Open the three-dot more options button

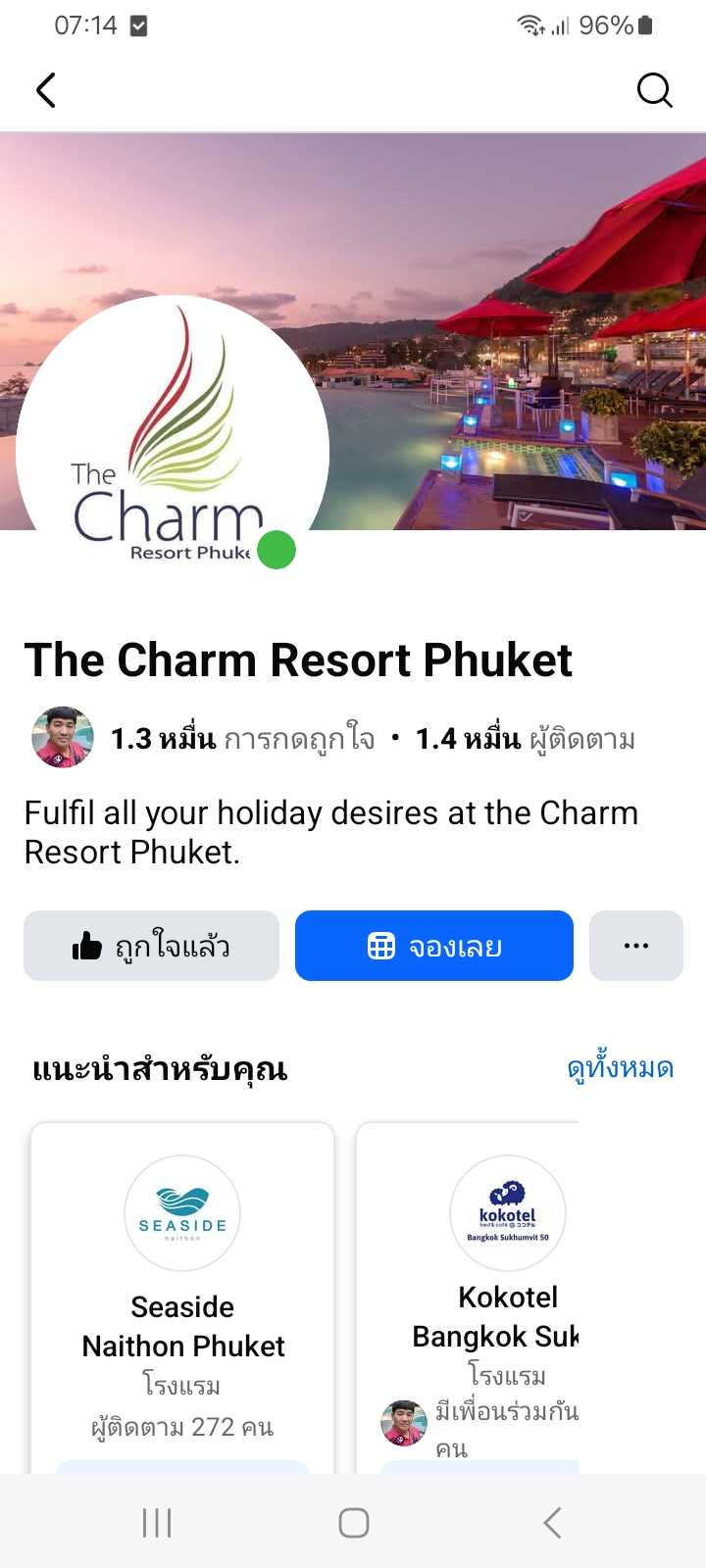coord(635,946)
